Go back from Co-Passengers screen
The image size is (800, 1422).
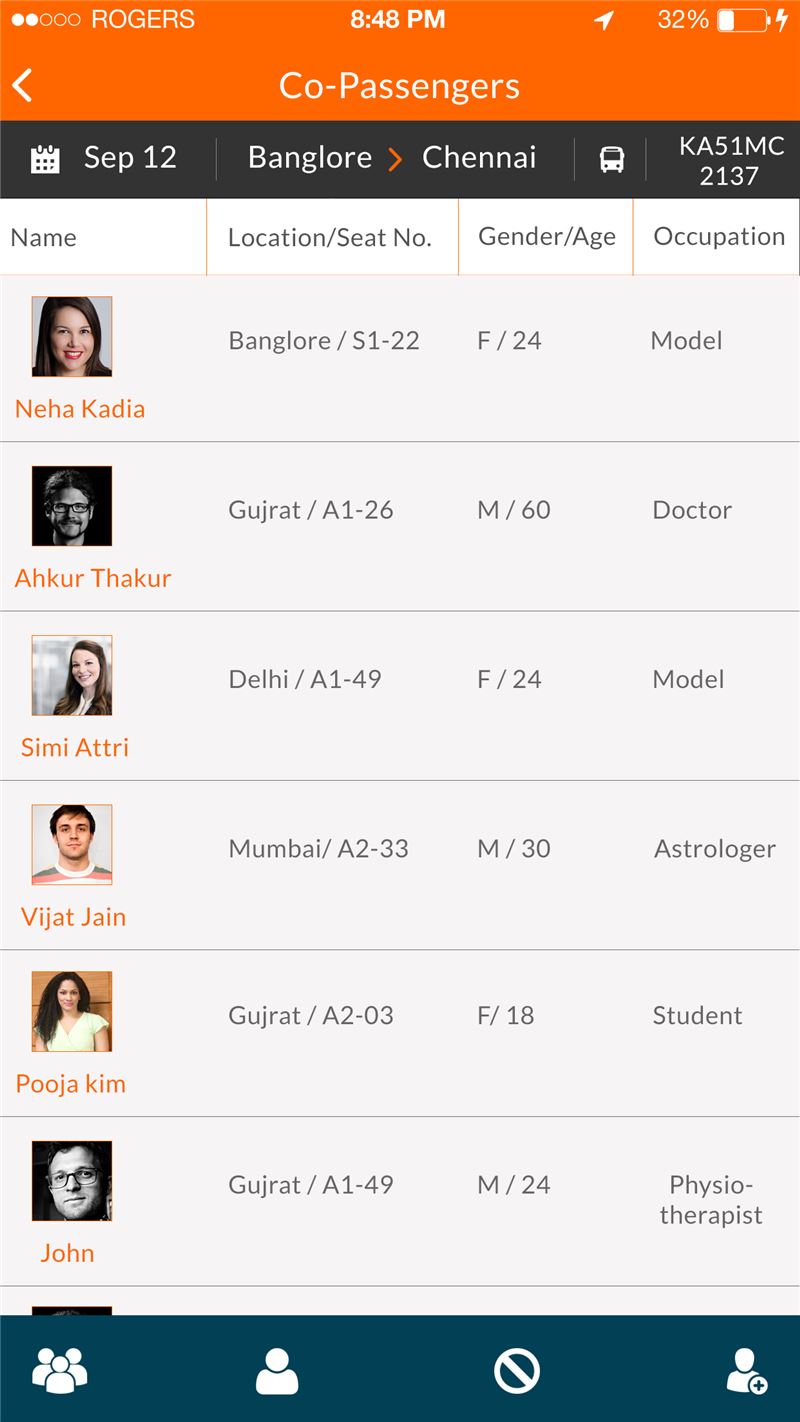point(23,86)
